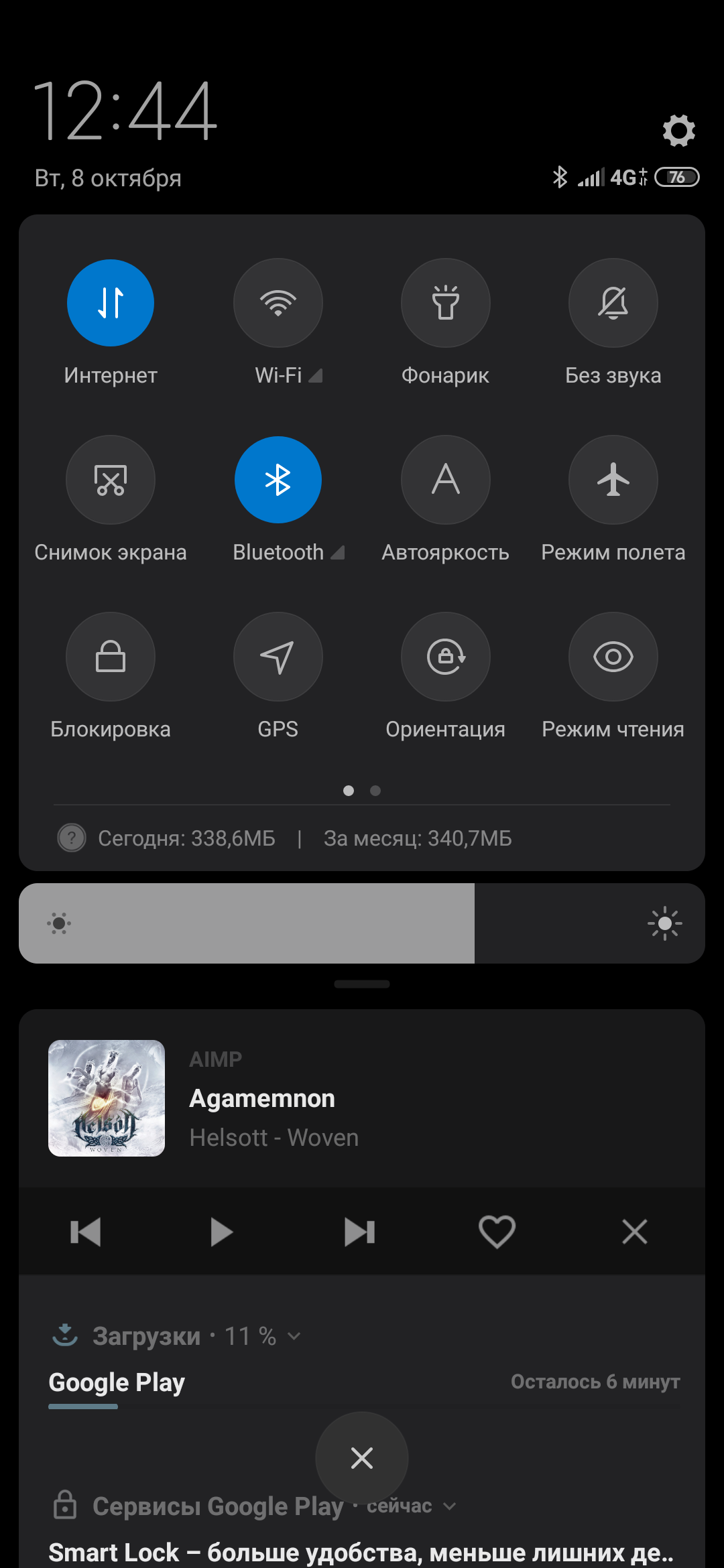The width and height of the screenshot is (724, 1568).
Task: Toggle auto brightness (Автояркость)
Action: pos(446,480)
